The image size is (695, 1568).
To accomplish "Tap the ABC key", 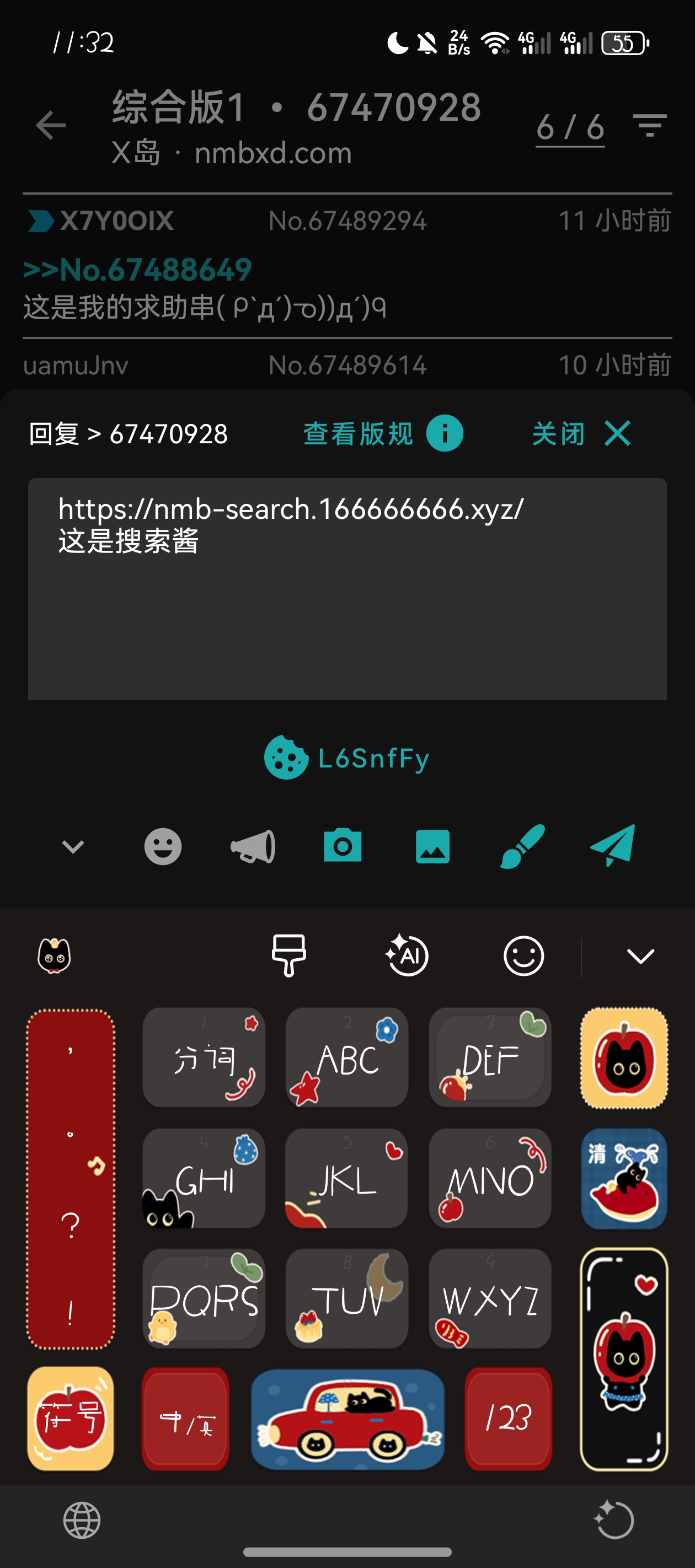I will click(346, 1058).
